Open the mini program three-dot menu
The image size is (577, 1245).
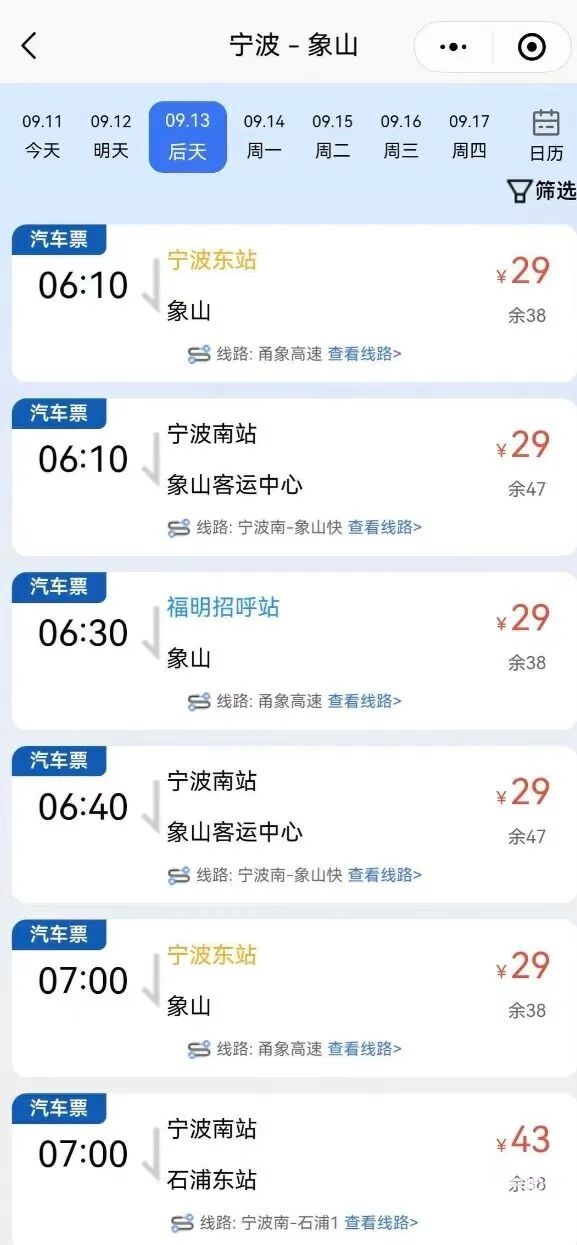coord(454,47)
